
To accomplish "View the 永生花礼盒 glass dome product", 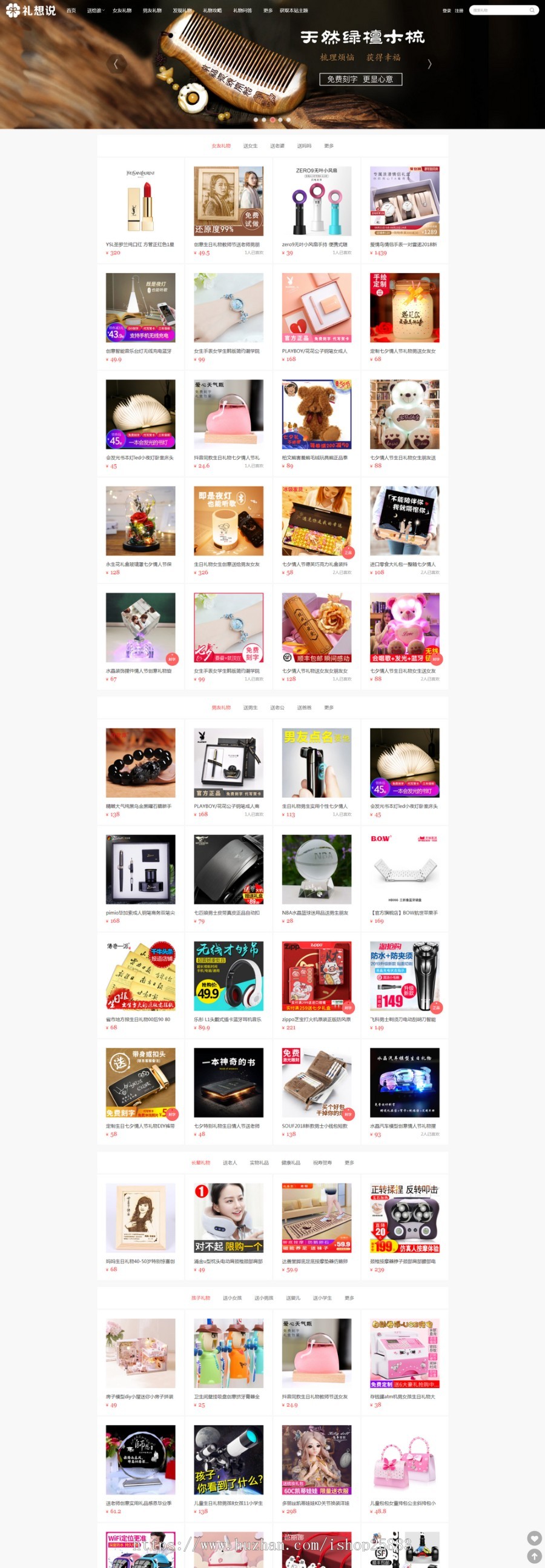I will 140,521.
